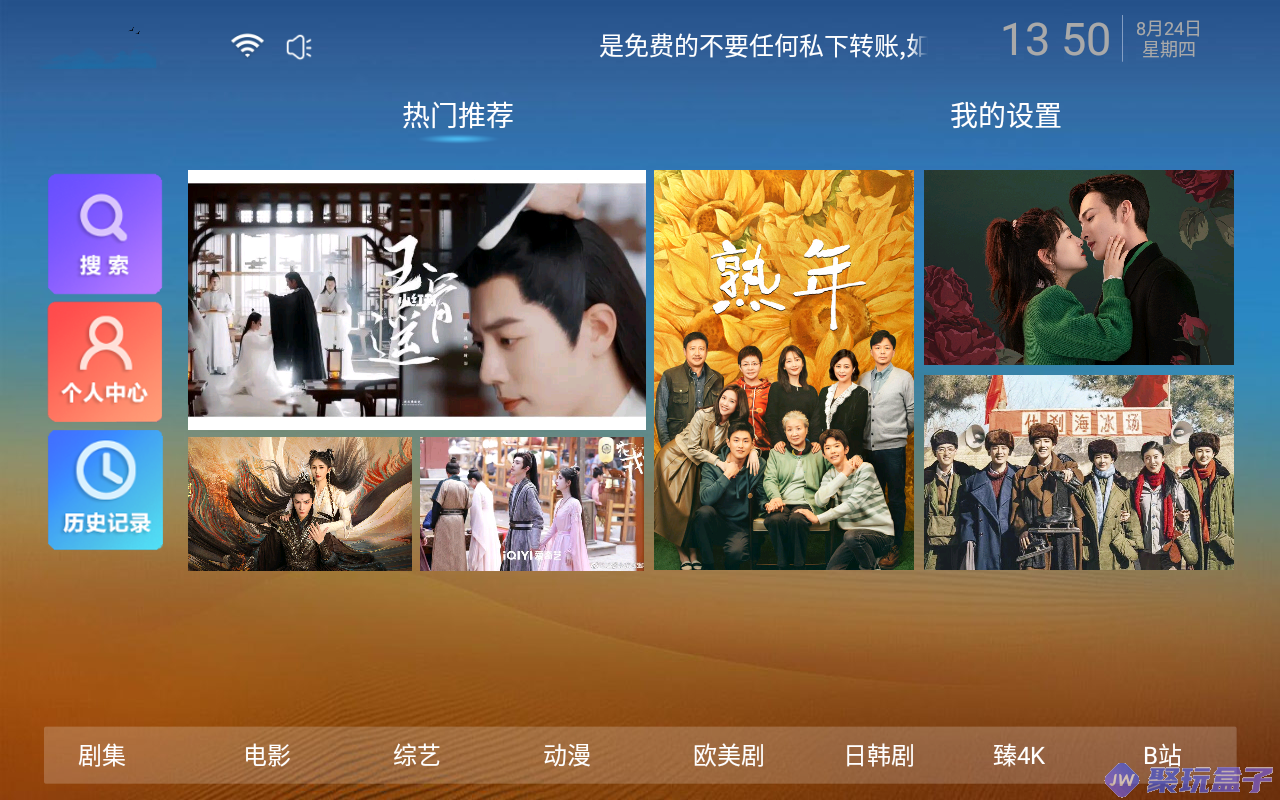Select the 热门推荐 tab

click(x=458, y=116)
